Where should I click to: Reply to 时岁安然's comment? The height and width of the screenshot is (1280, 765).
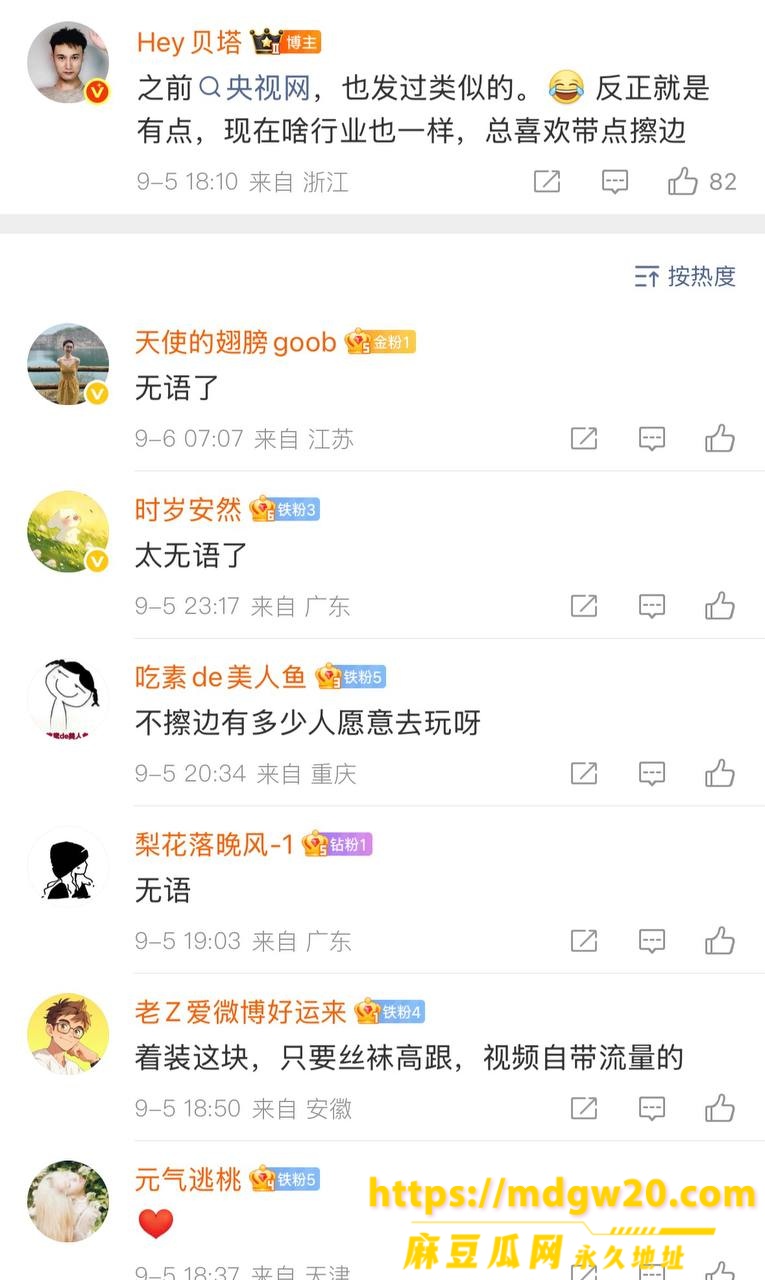point(652,606)
